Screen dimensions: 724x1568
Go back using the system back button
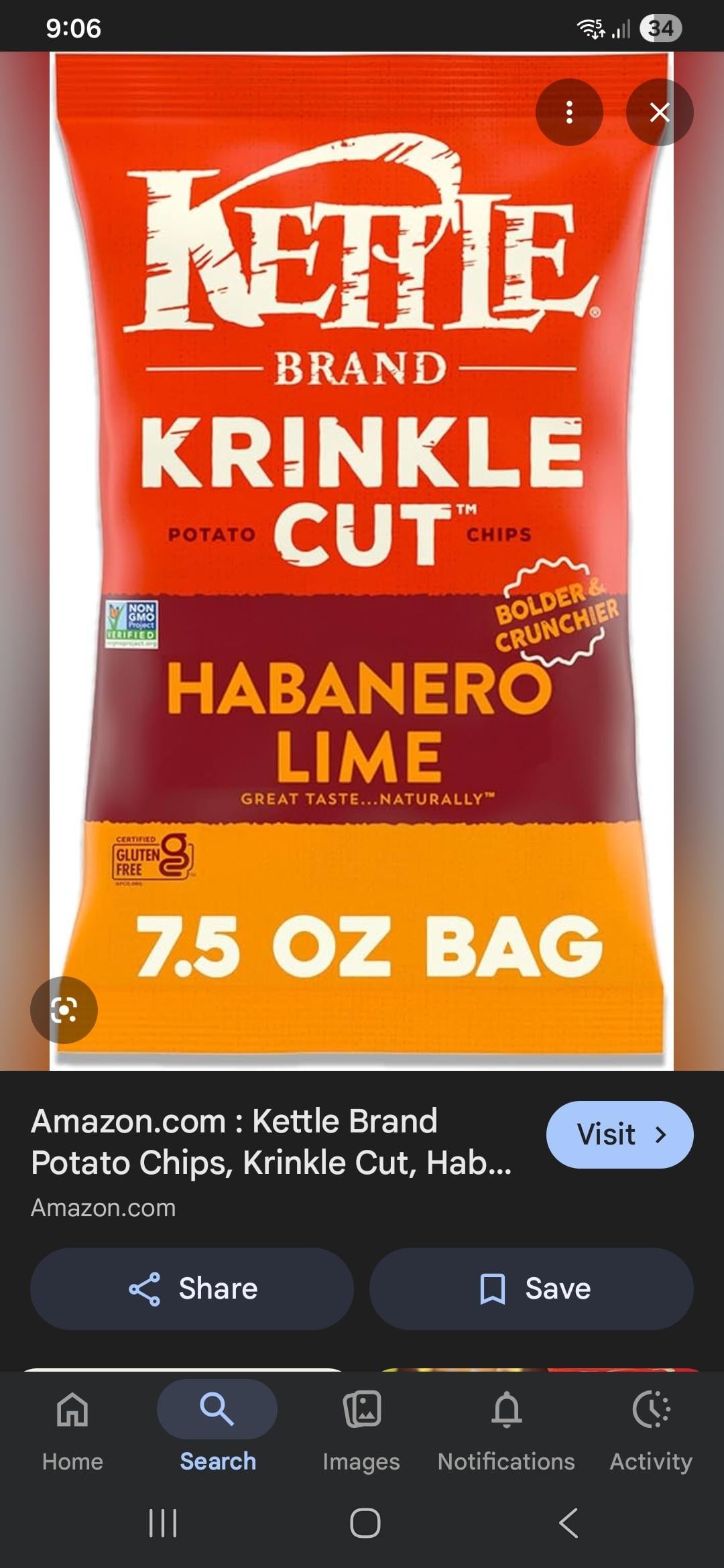[x=568, y=1523]
